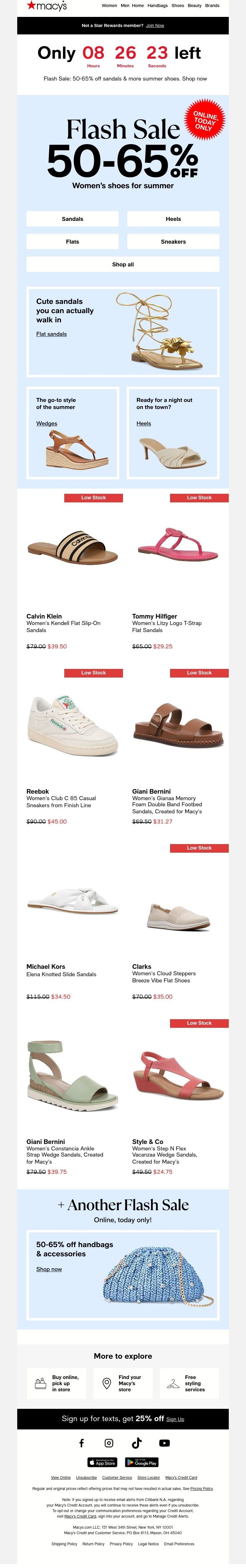Open the Wedges link
The height and width of the screenshot is (1568, 246).
pyautogui.click(x=46, y=423)
